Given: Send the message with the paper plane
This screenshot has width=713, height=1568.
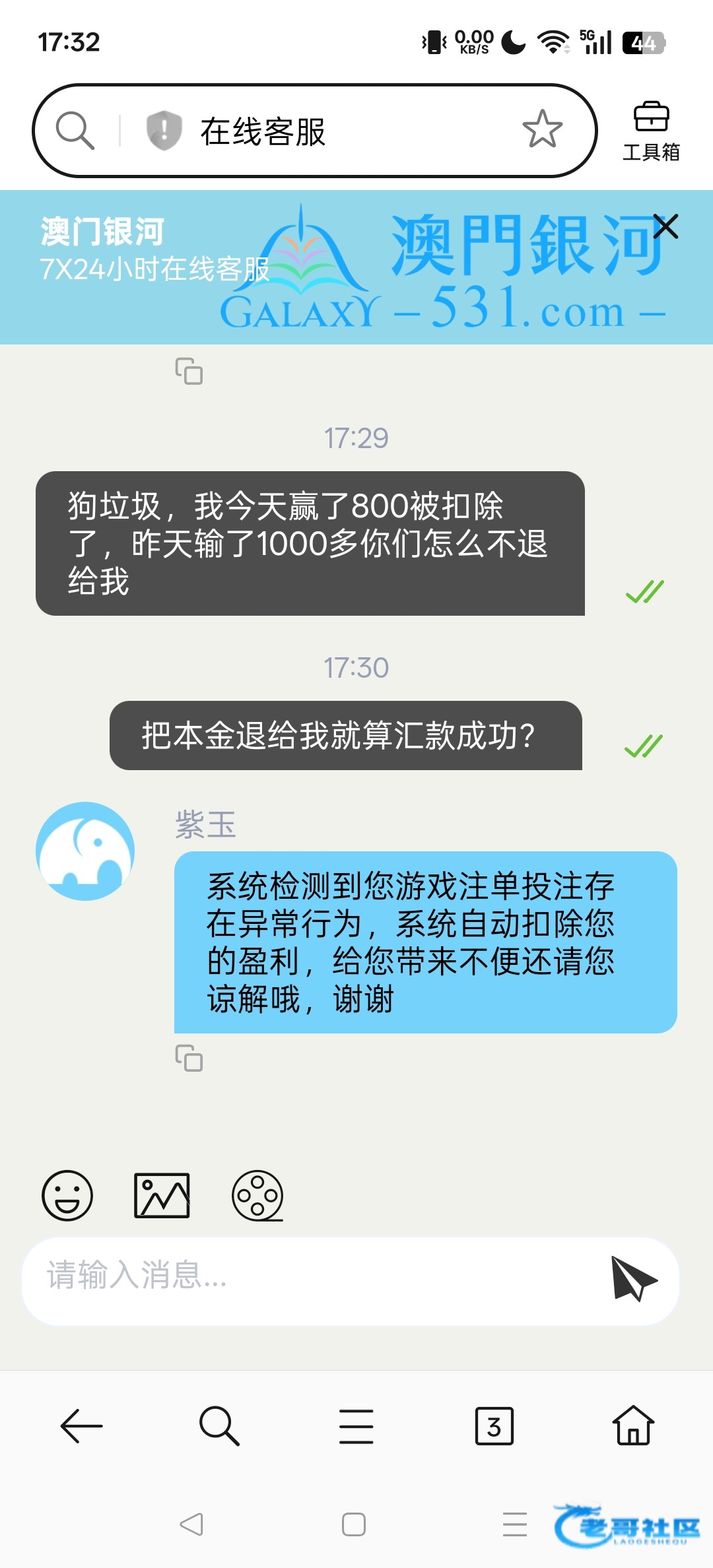Looking at the screenshot, I should 634,1278.
